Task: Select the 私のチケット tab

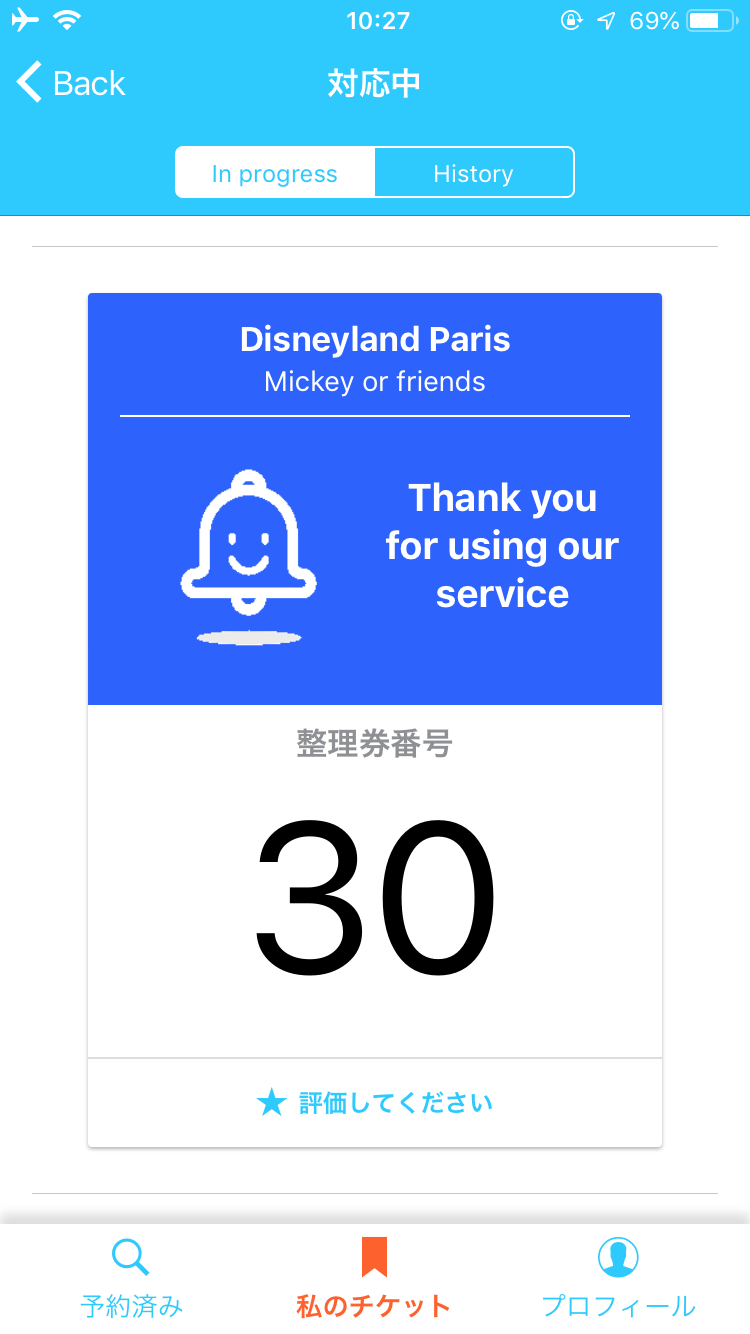Action: [x=374, y=1279]
